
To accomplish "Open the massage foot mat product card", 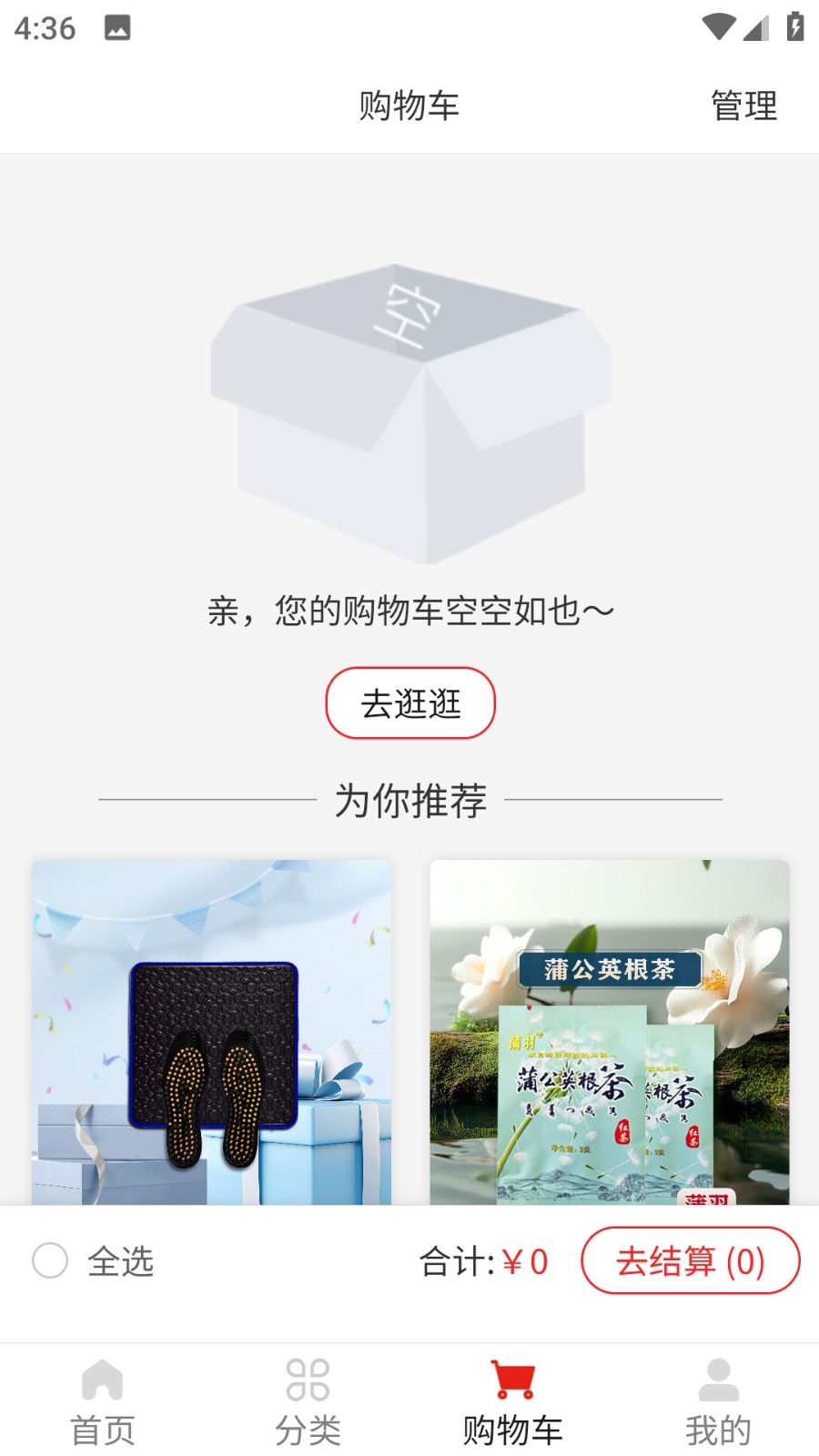I will 212,1033.
